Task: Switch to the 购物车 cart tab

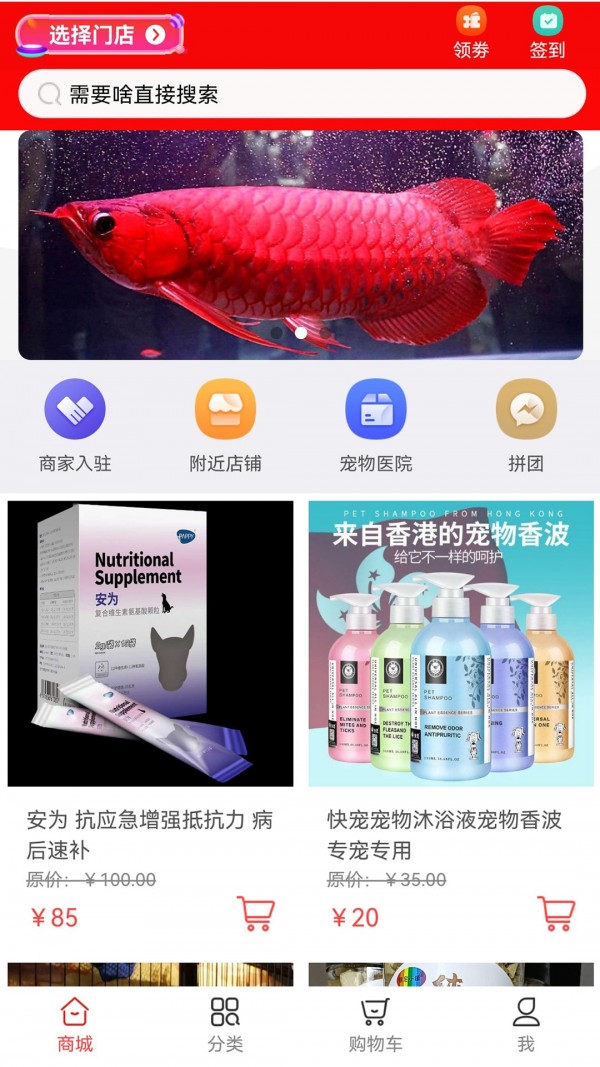Action: coord(375,1025)
